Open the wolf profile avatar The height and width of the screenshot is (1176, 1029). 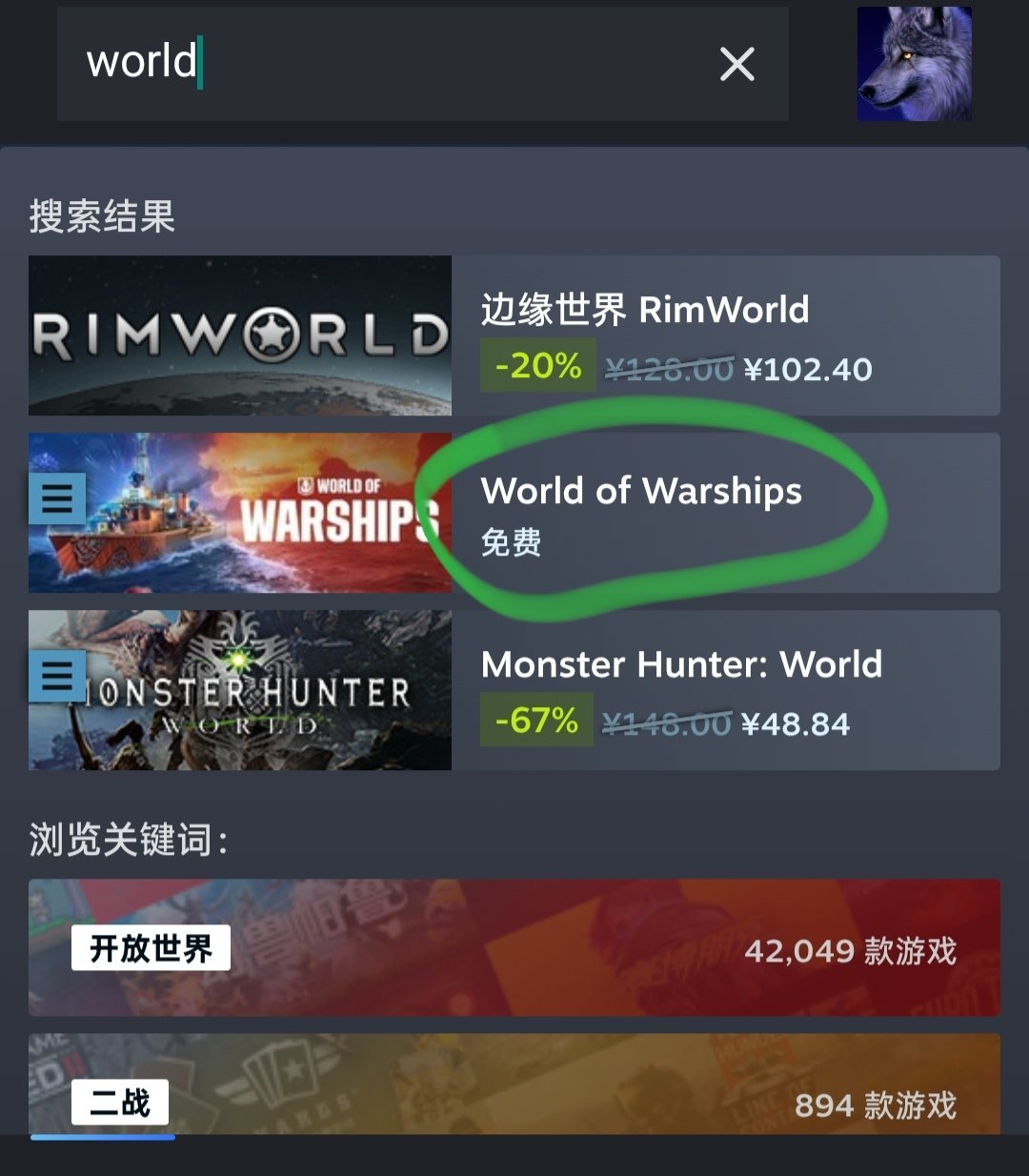915,64
